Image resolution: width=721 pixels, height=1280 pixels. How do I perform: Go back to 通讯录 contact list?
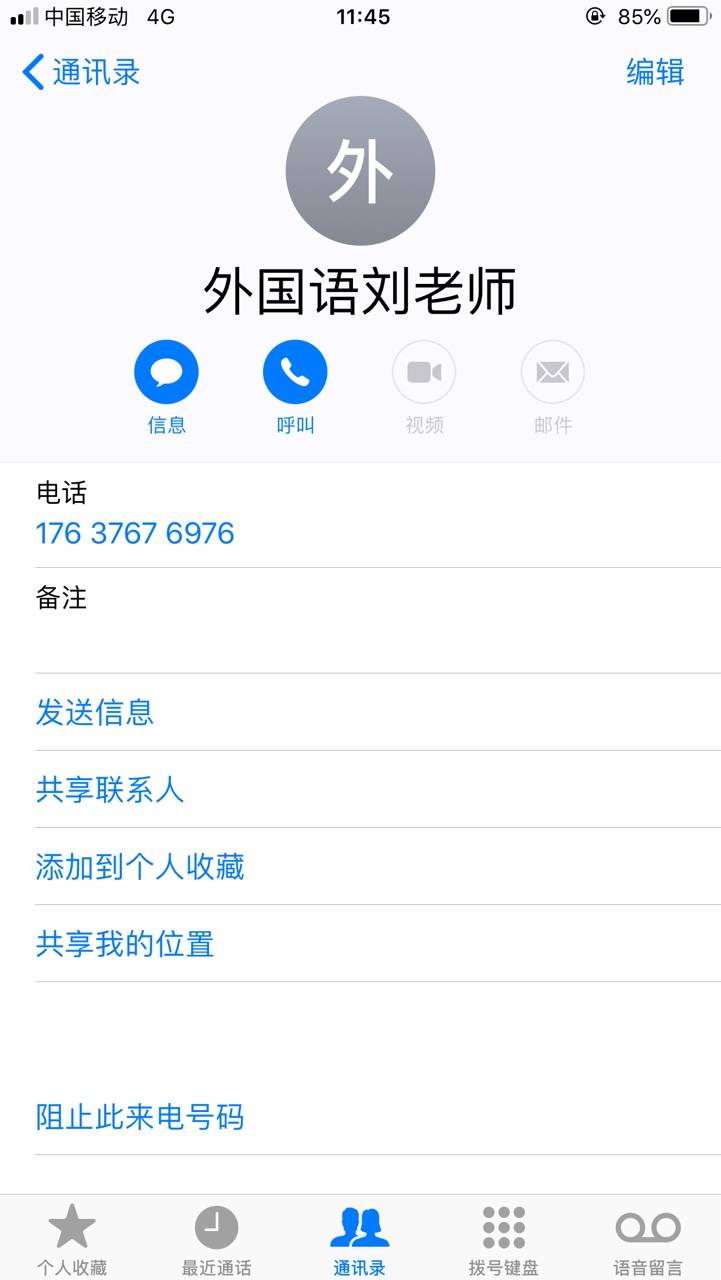tap(81, 72)
